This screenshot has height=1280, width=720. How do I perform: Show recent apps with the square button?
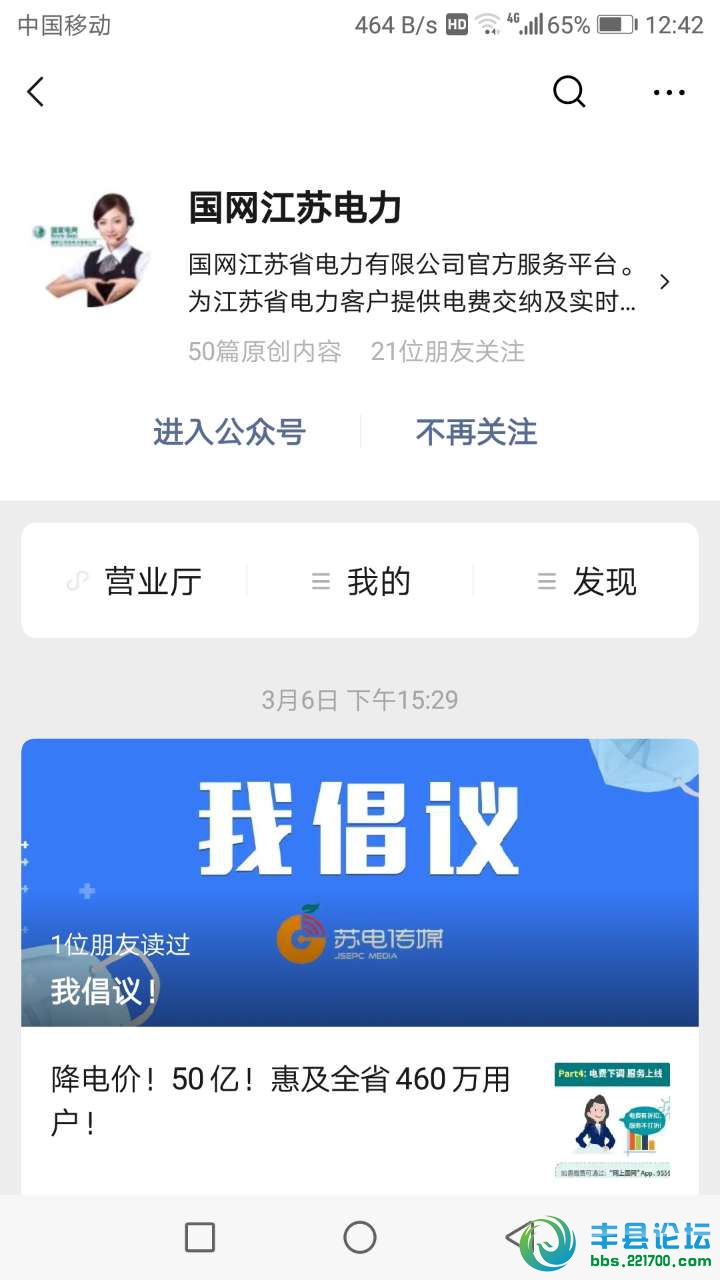pyautogui.click(x=200, y=1237)
